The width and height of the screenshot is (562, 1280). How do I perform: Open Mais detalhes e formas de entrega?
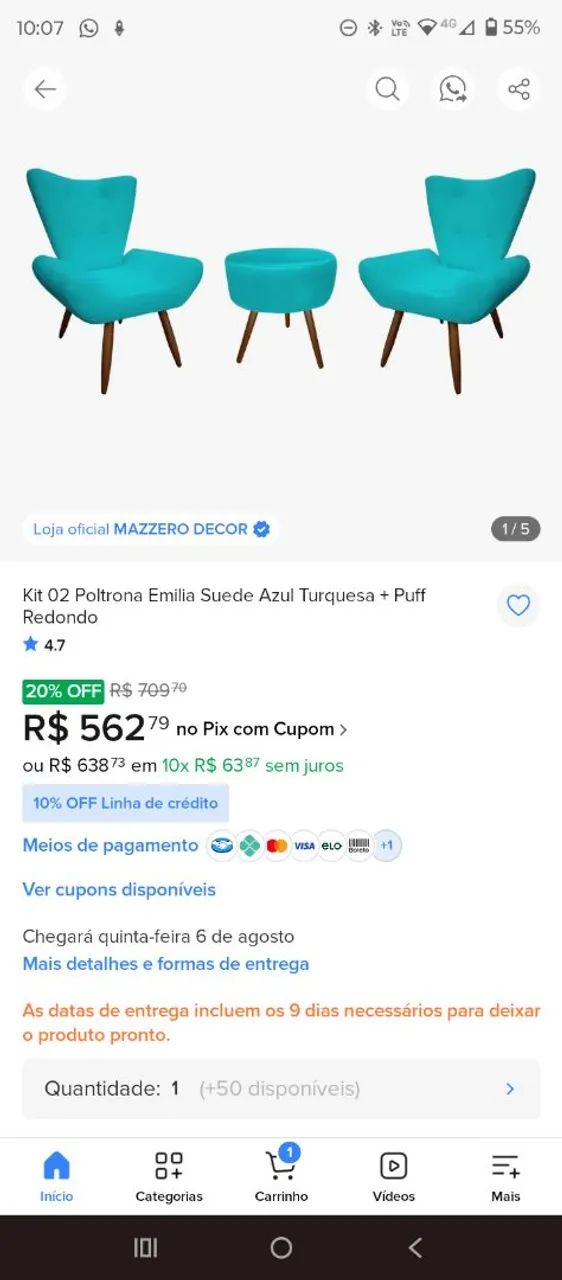point(166,964)
